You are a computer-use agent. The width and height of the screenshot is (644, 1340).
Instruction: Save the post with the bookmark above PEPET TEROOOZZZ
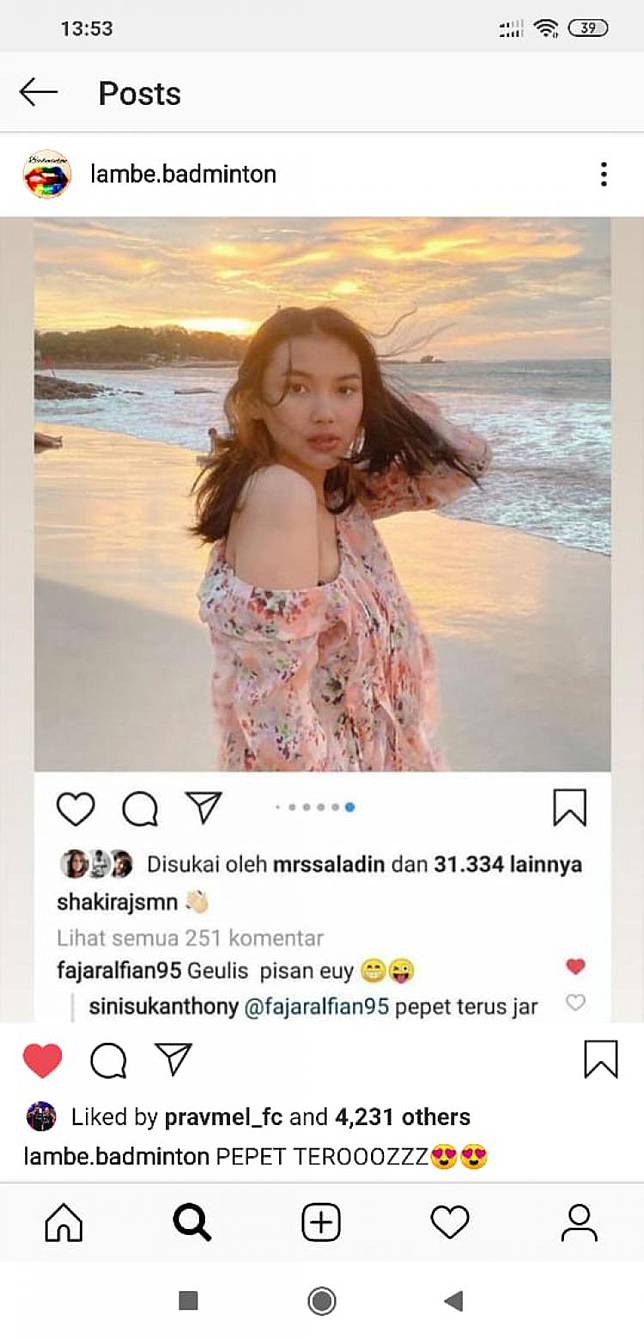pos(600,1059)
